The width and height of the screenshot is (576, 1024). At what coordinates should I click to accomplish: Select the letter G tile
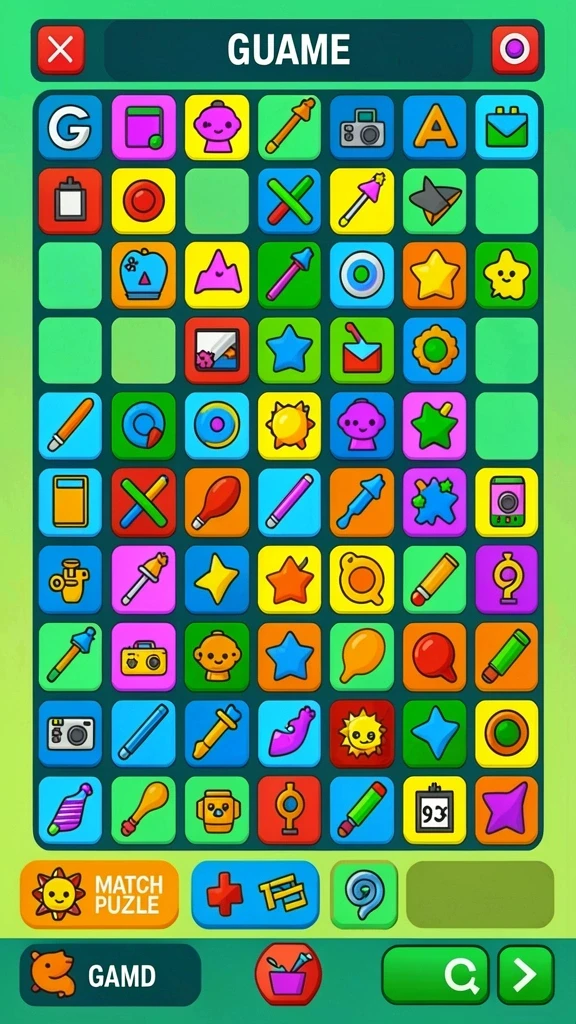coord(70,128)
